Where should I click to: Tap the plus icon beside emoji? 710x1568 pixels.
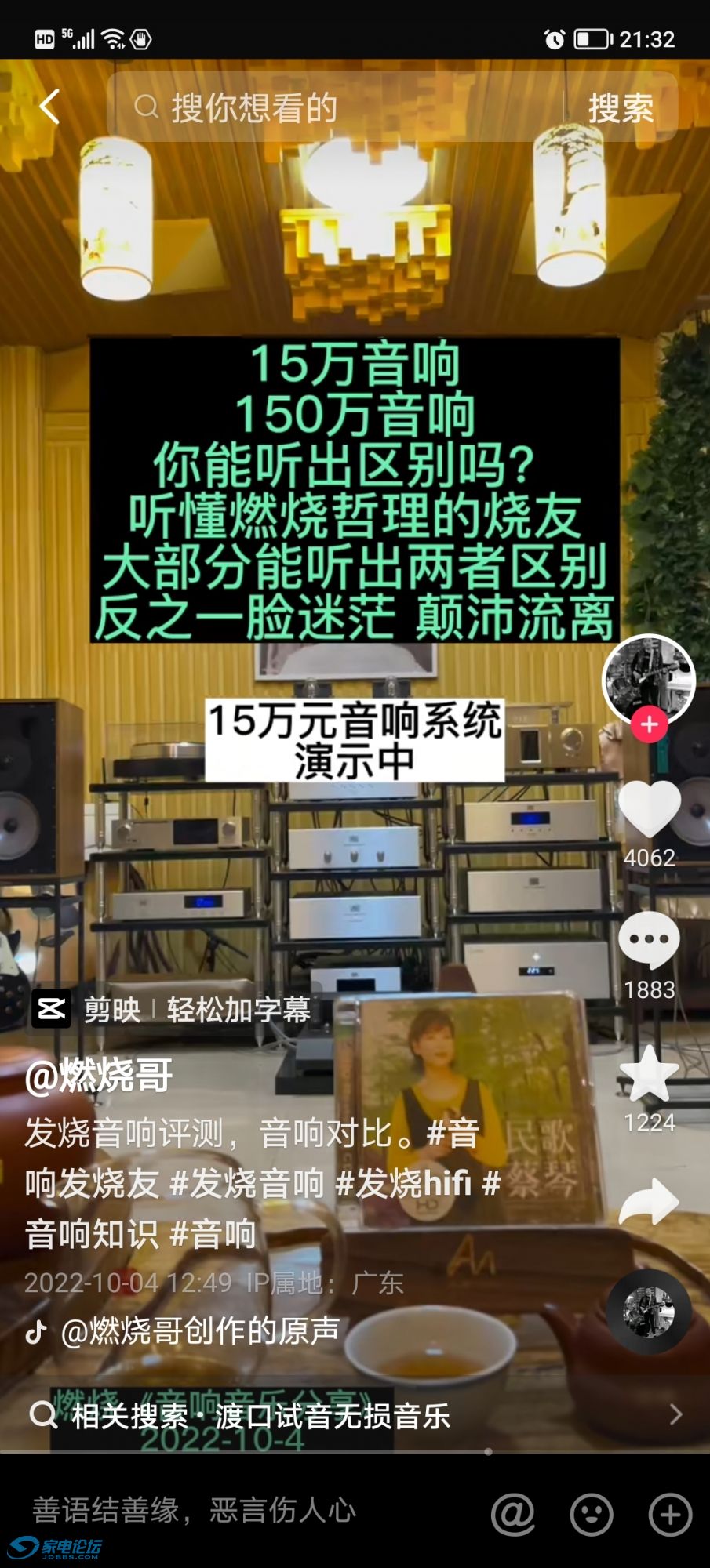[x=670, y=1514]
